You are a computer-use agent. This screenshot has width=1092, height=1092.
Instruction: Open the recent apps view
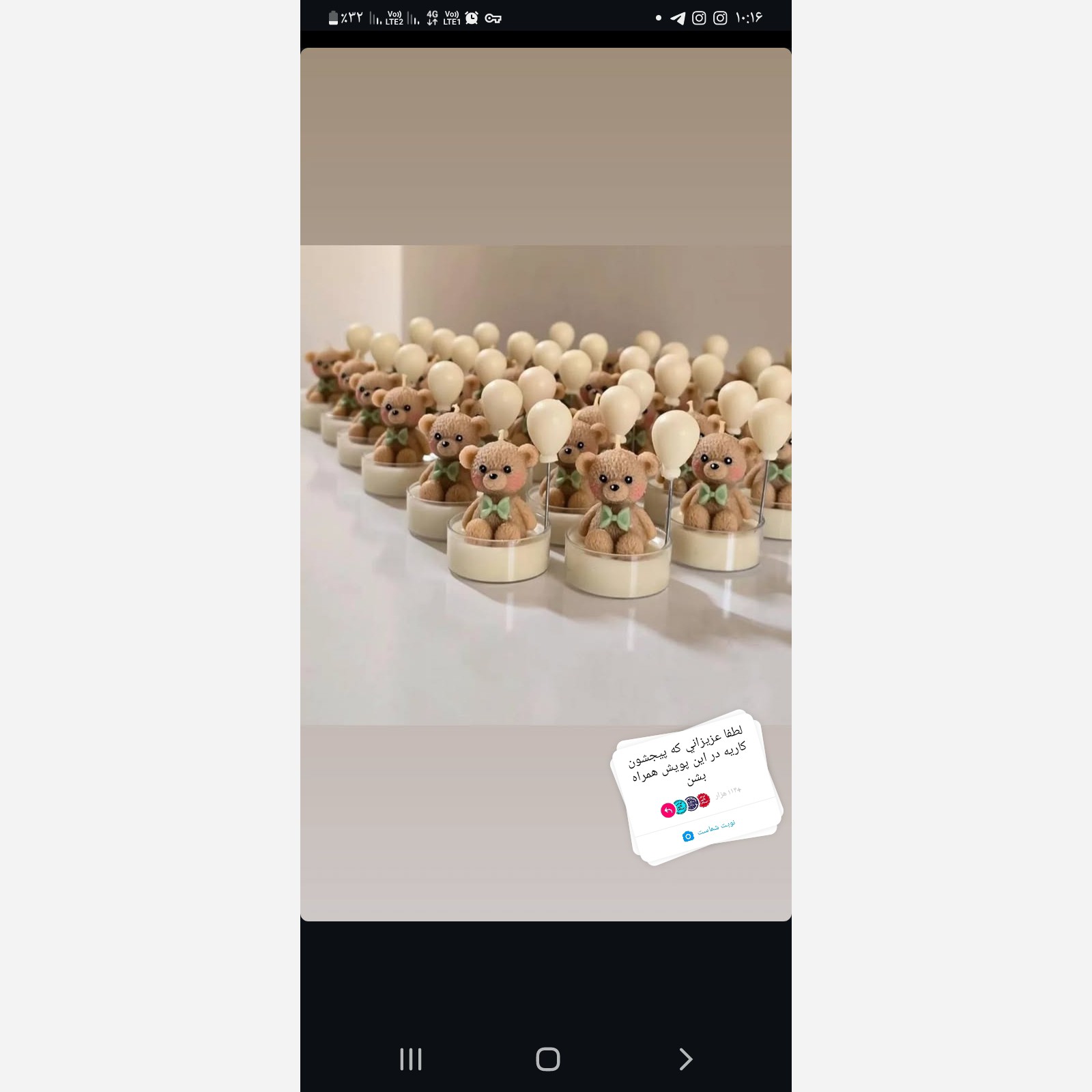coord(411,1059)
